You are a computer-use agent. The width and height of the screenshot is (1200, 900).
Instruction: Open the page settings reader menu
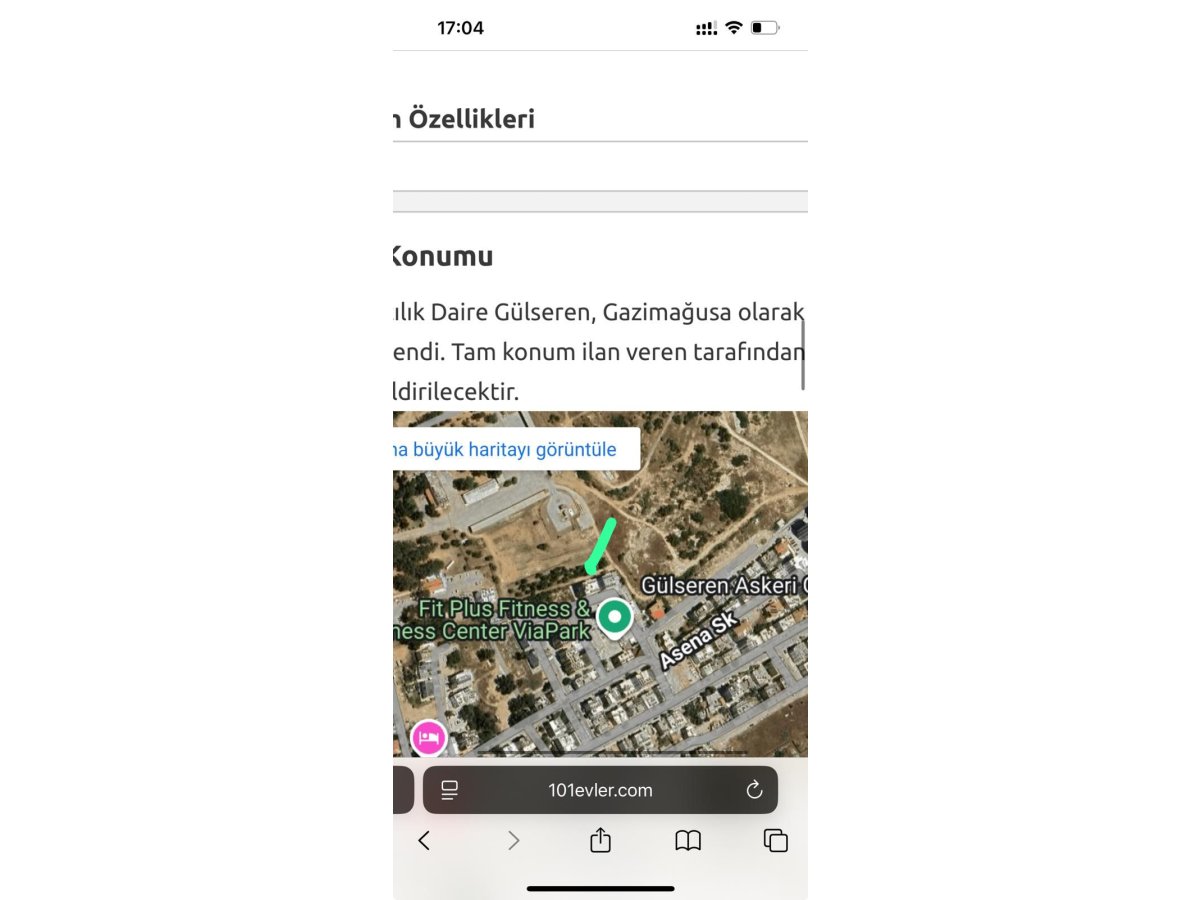449,790
